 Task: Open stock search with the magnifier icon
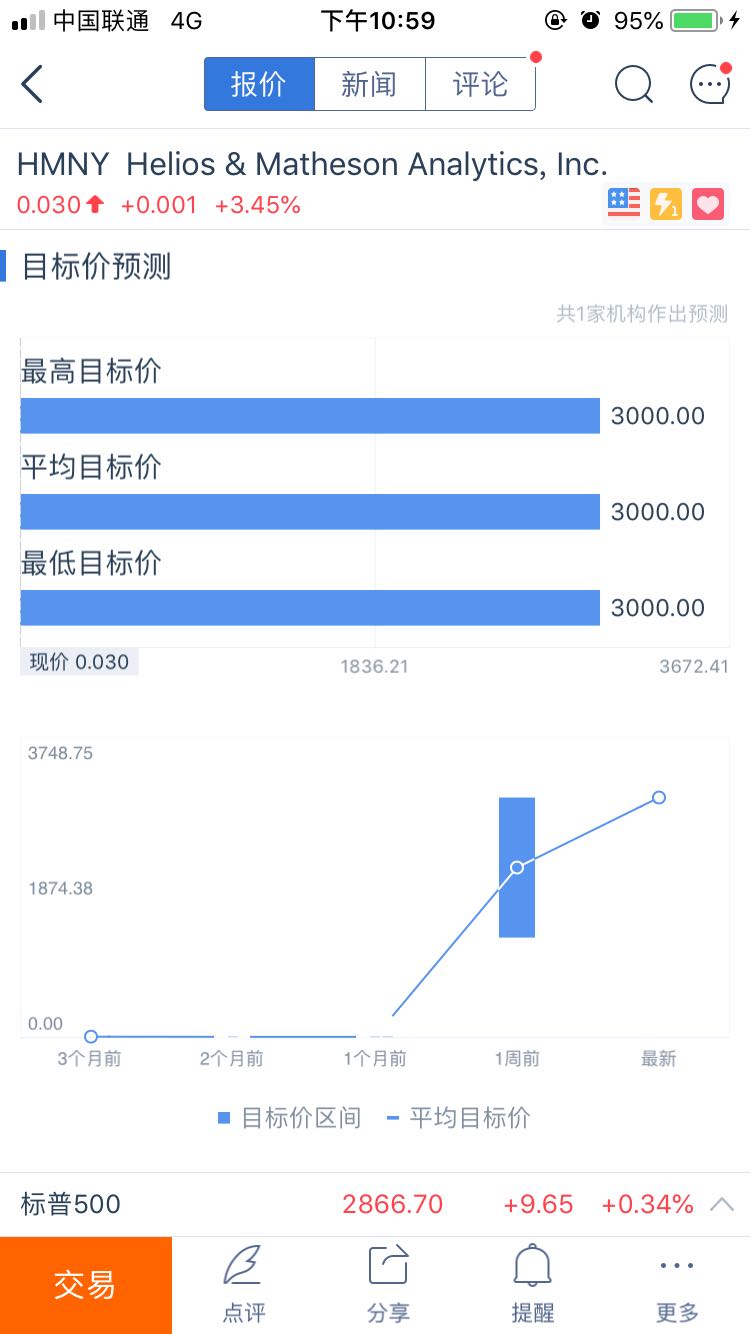(x=634, y=85)
